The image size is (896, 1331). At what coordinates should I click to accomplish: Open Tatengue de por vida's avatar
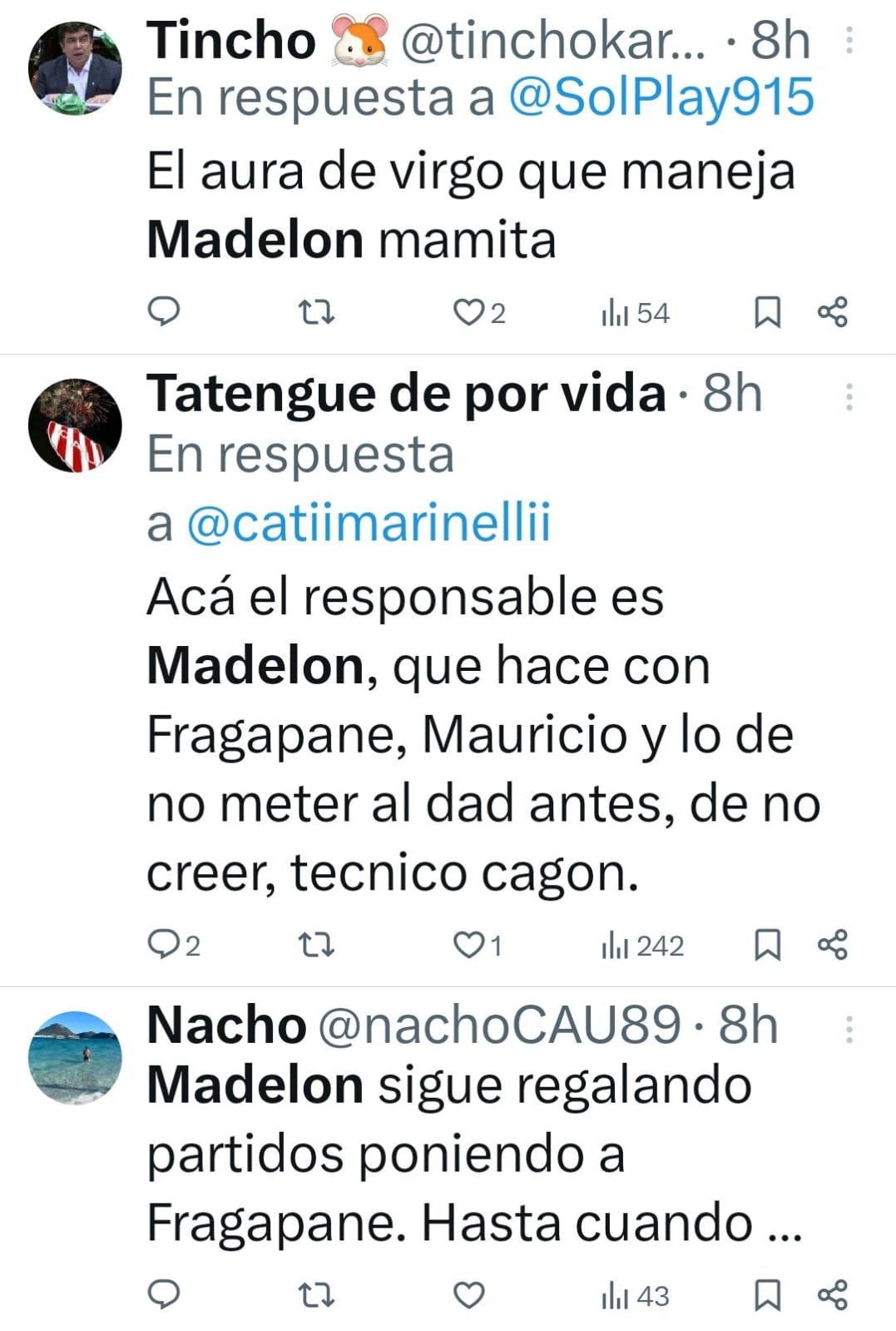point(75,425)
